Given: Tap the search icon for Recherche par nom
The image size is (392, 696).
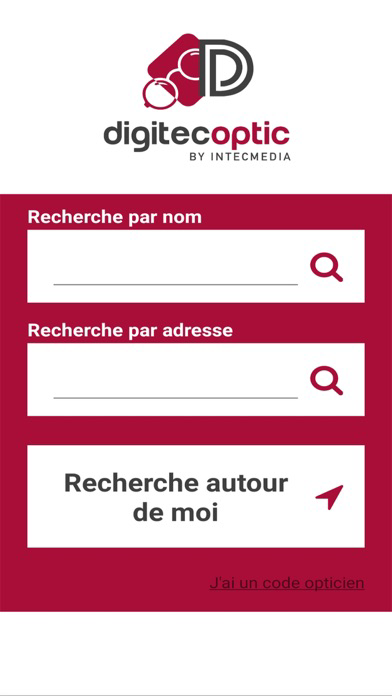Looking at the screenshot, I should coord(326,267).
